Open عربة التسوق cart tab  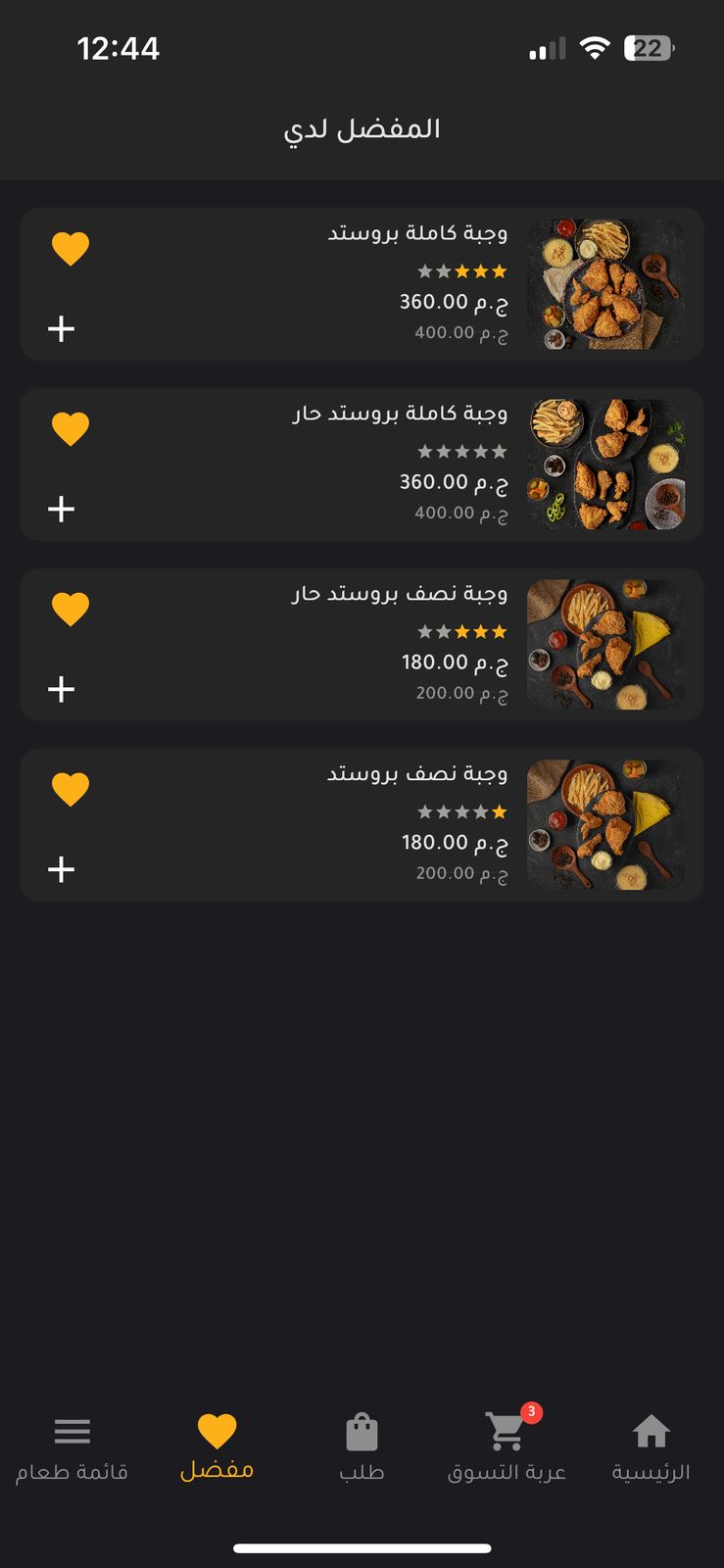coord(507,1446)
